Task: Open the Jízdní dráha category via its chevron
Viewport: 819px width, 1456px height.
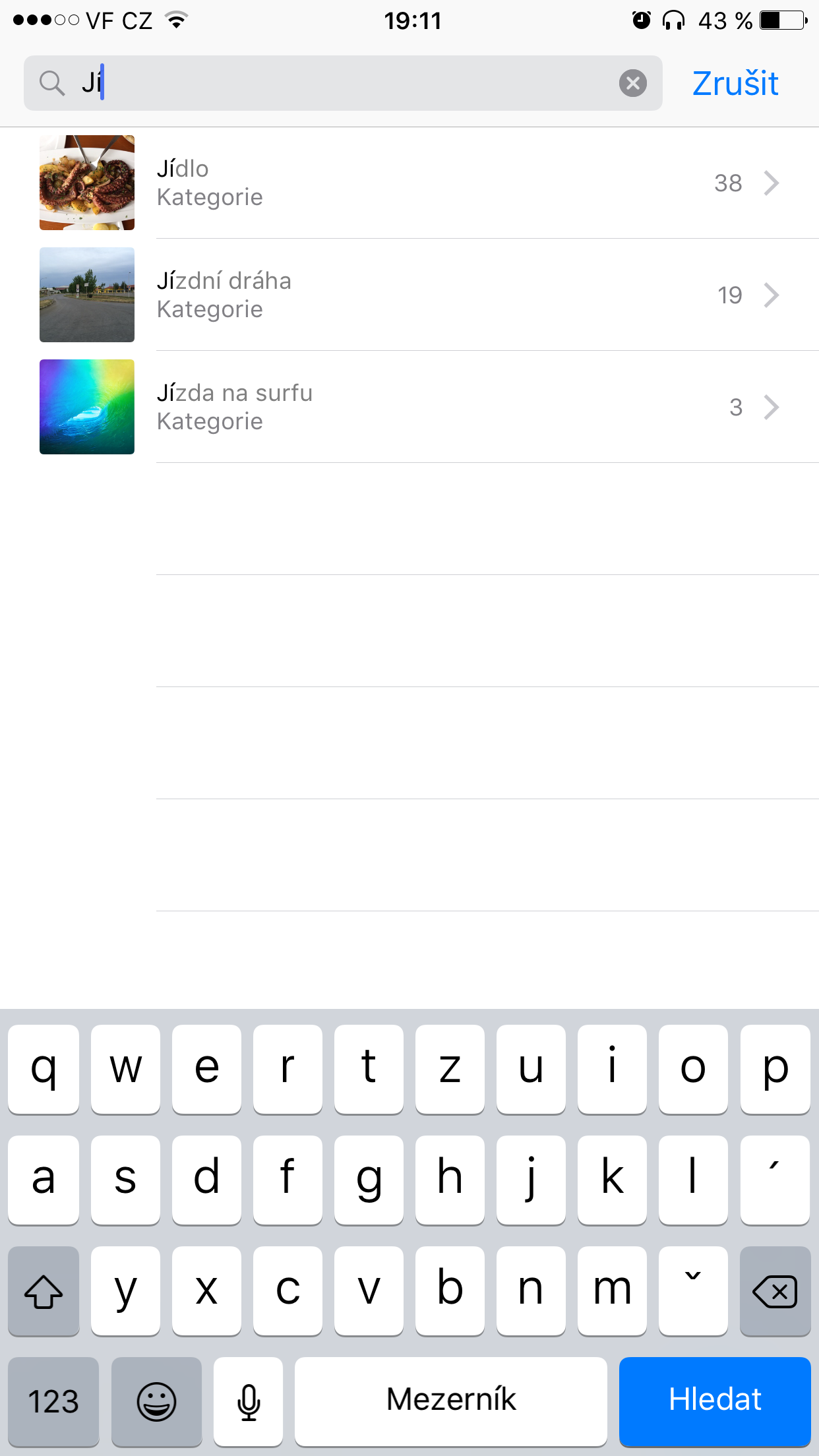Action: 772,295
